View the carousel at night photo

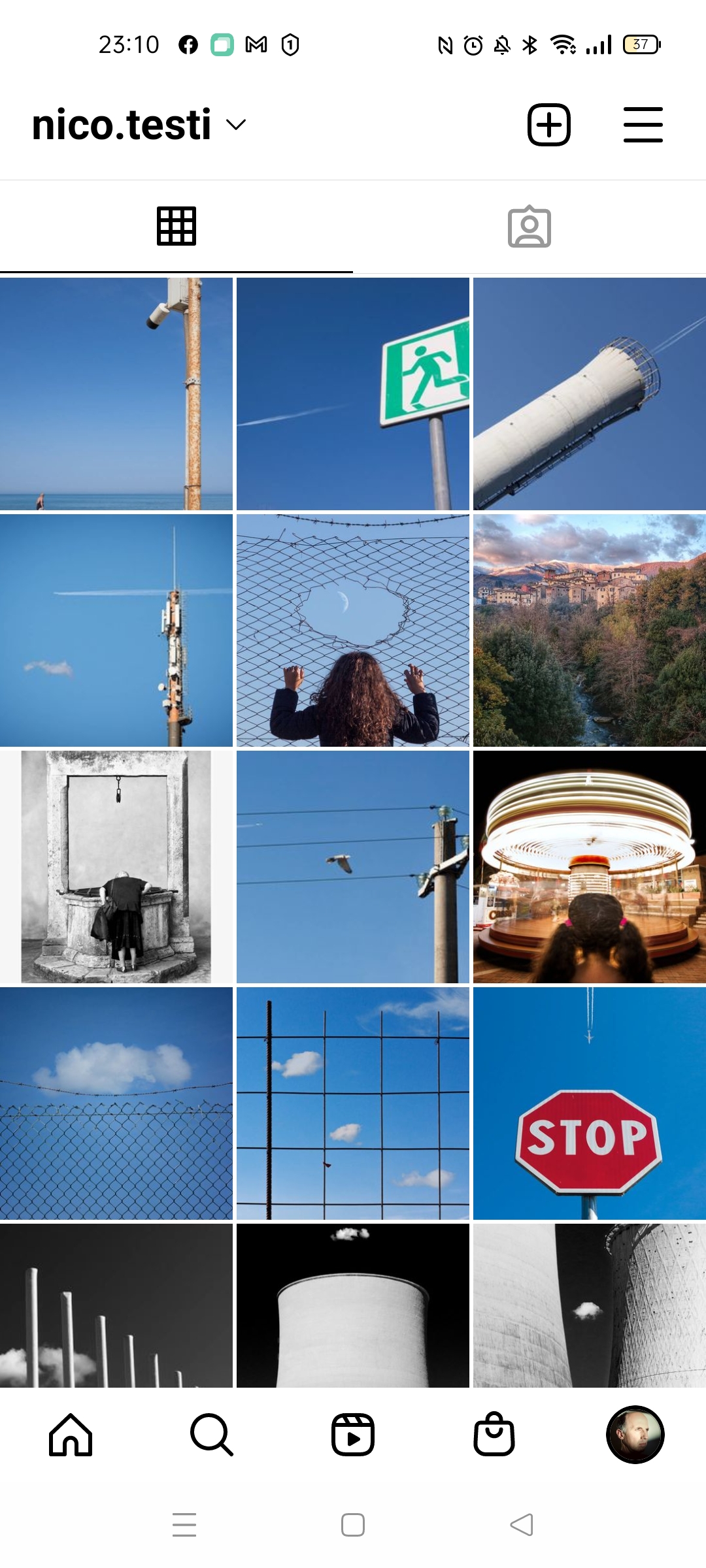[590, 867]
